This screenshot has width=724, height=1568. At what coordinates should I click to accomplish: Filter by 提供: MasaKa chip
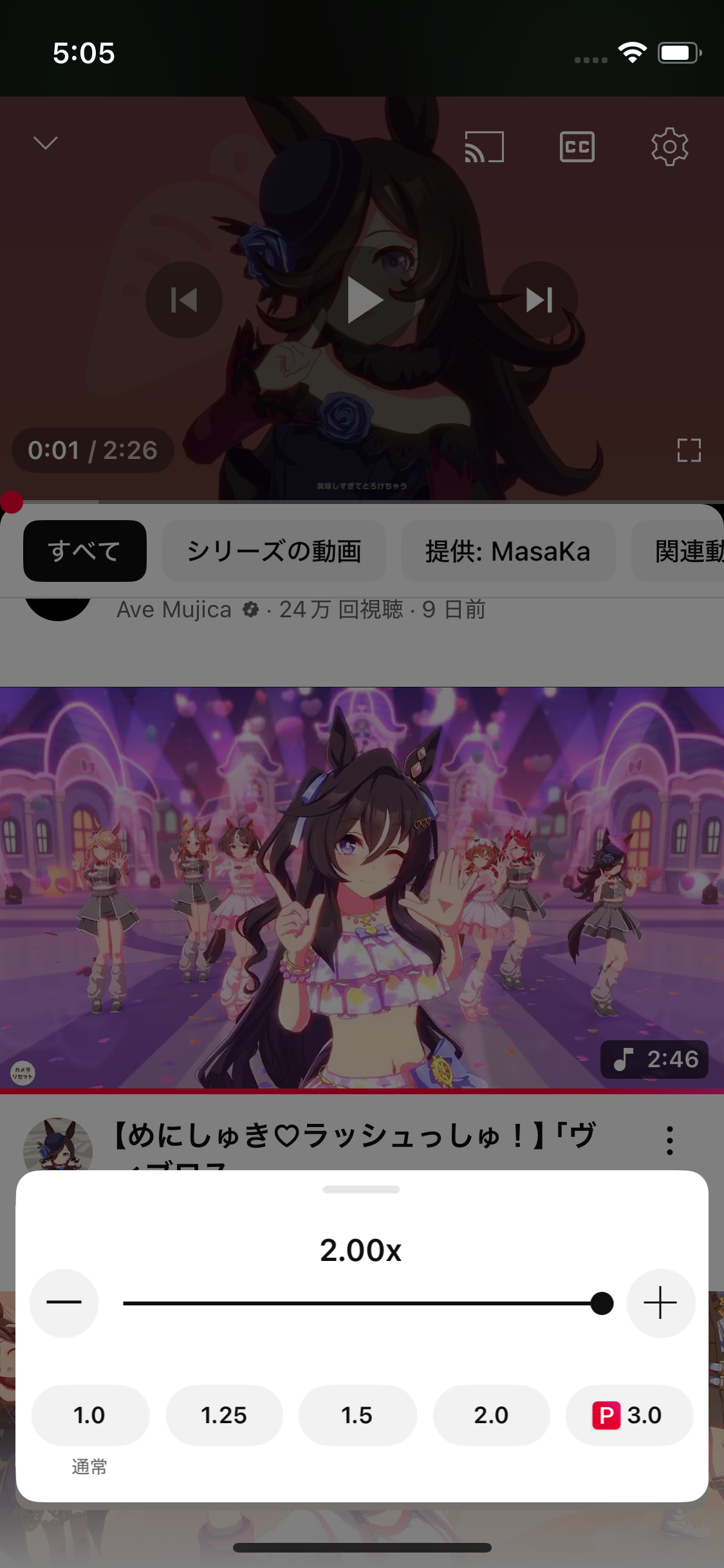(508, 551)
